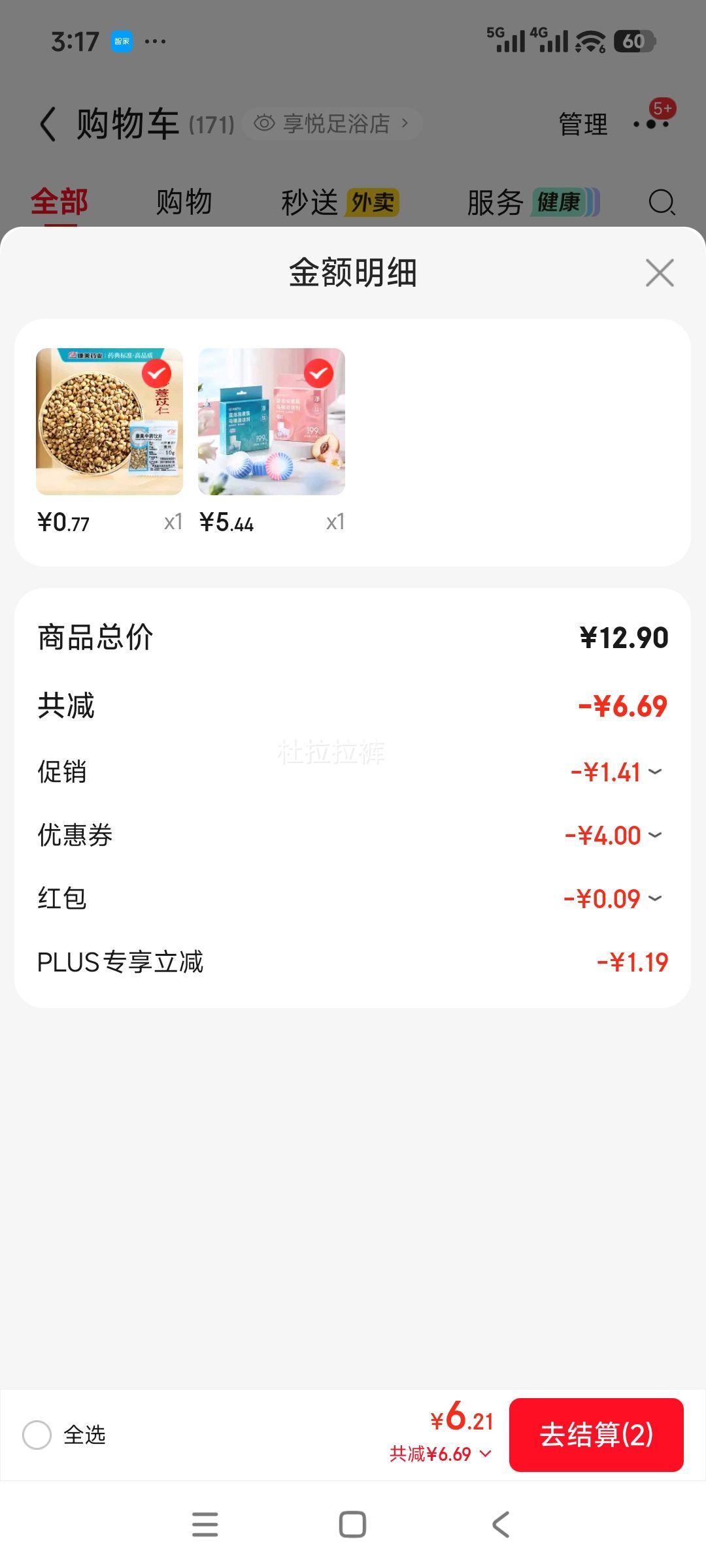The image size is (706, 1568).
Task: Deselect the toilet cleaner product checkmark
Action: click(x=319, y=374)
